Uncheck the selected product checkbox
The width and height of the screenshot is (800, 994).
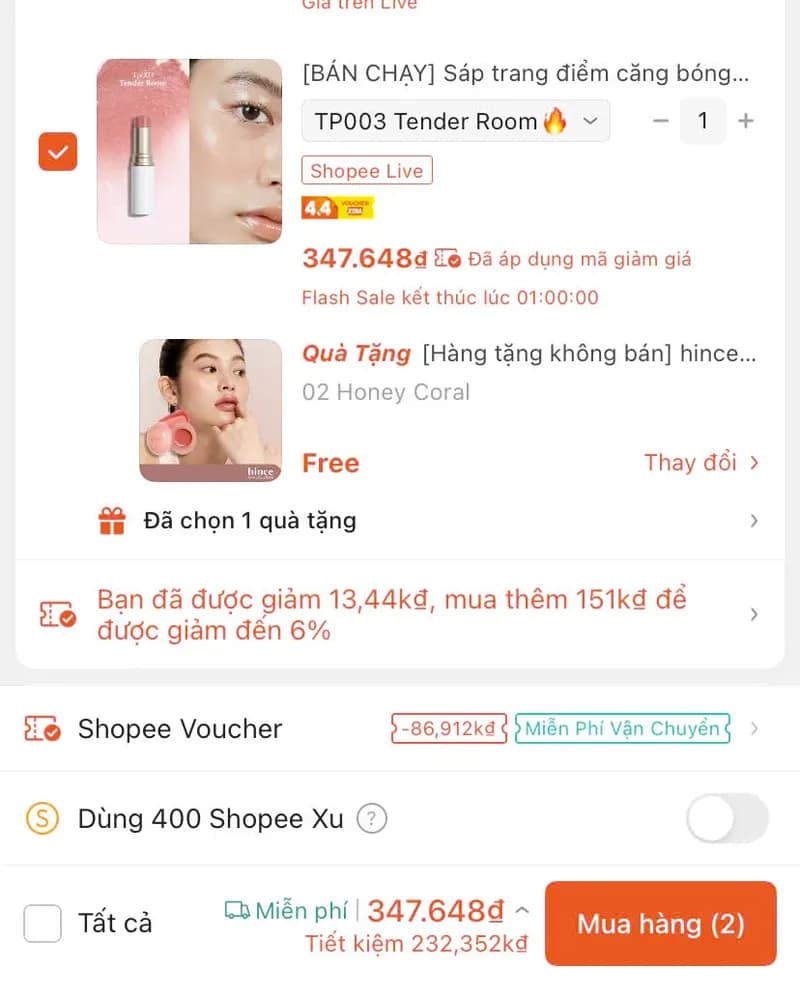pyautogui.click(x=57, y=152)
